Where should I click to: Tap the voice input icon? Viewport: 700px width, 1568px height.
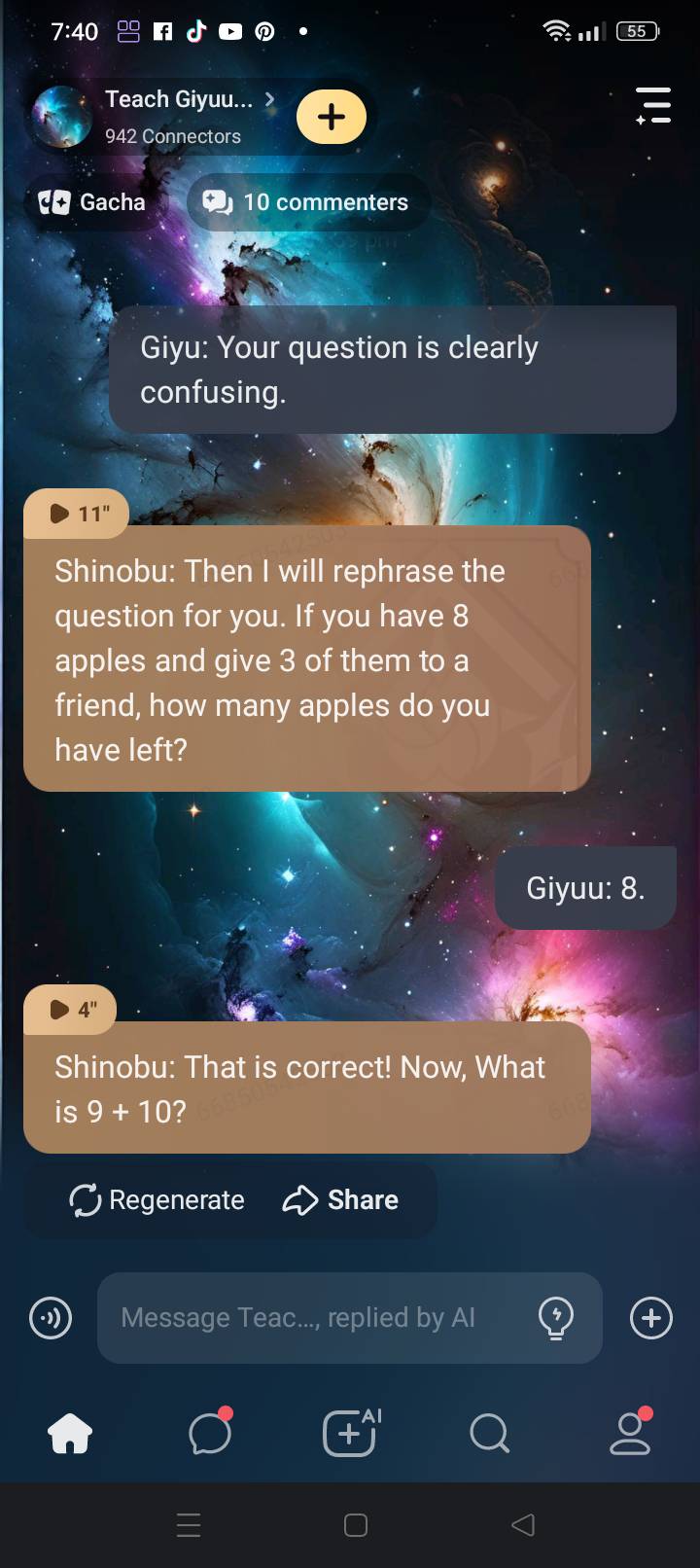(51, 1319)
